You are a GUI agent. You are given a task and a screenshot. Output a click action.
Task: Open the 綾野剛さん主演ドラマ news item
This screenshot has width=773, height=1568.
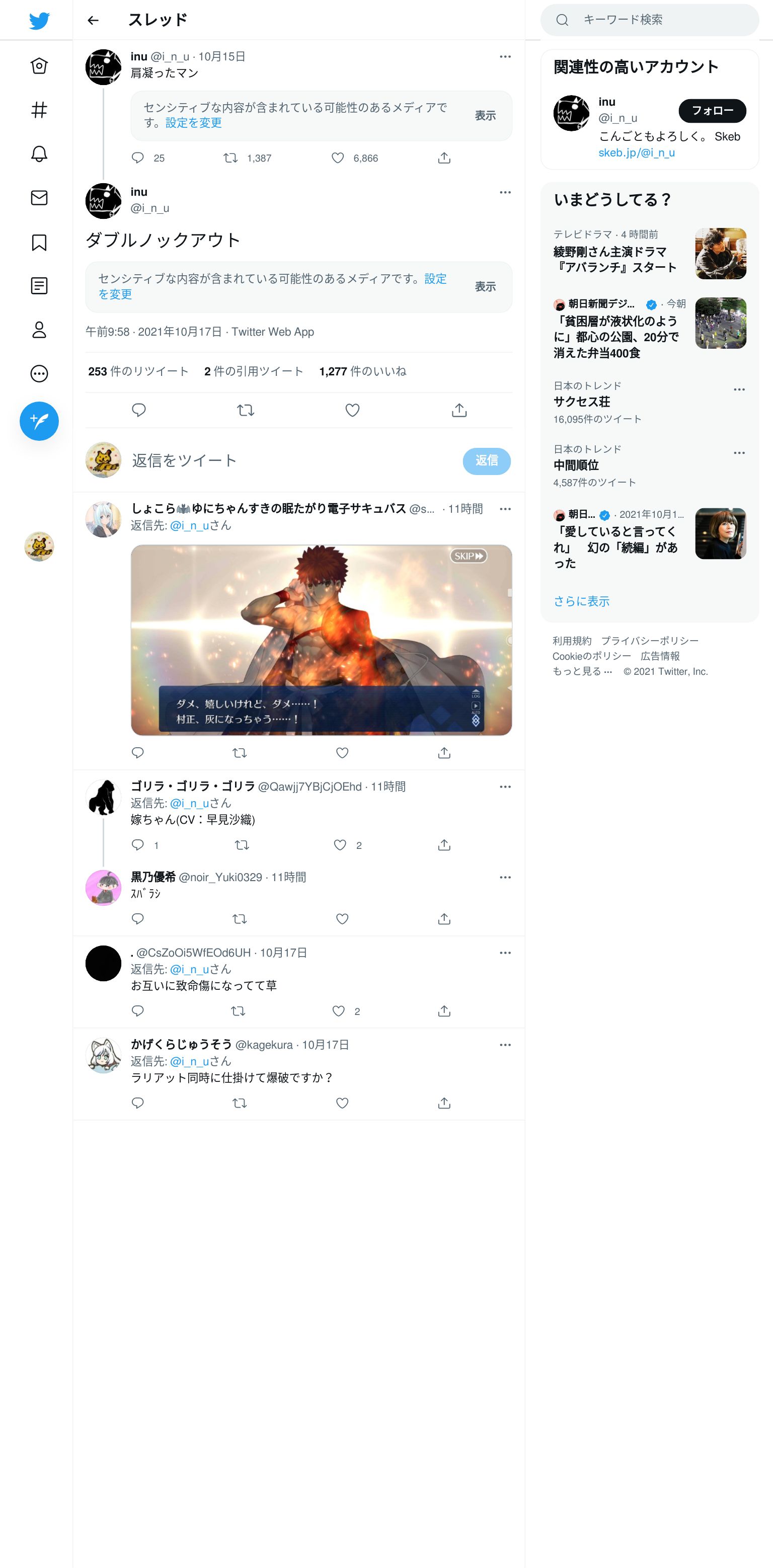pos(649,253)
